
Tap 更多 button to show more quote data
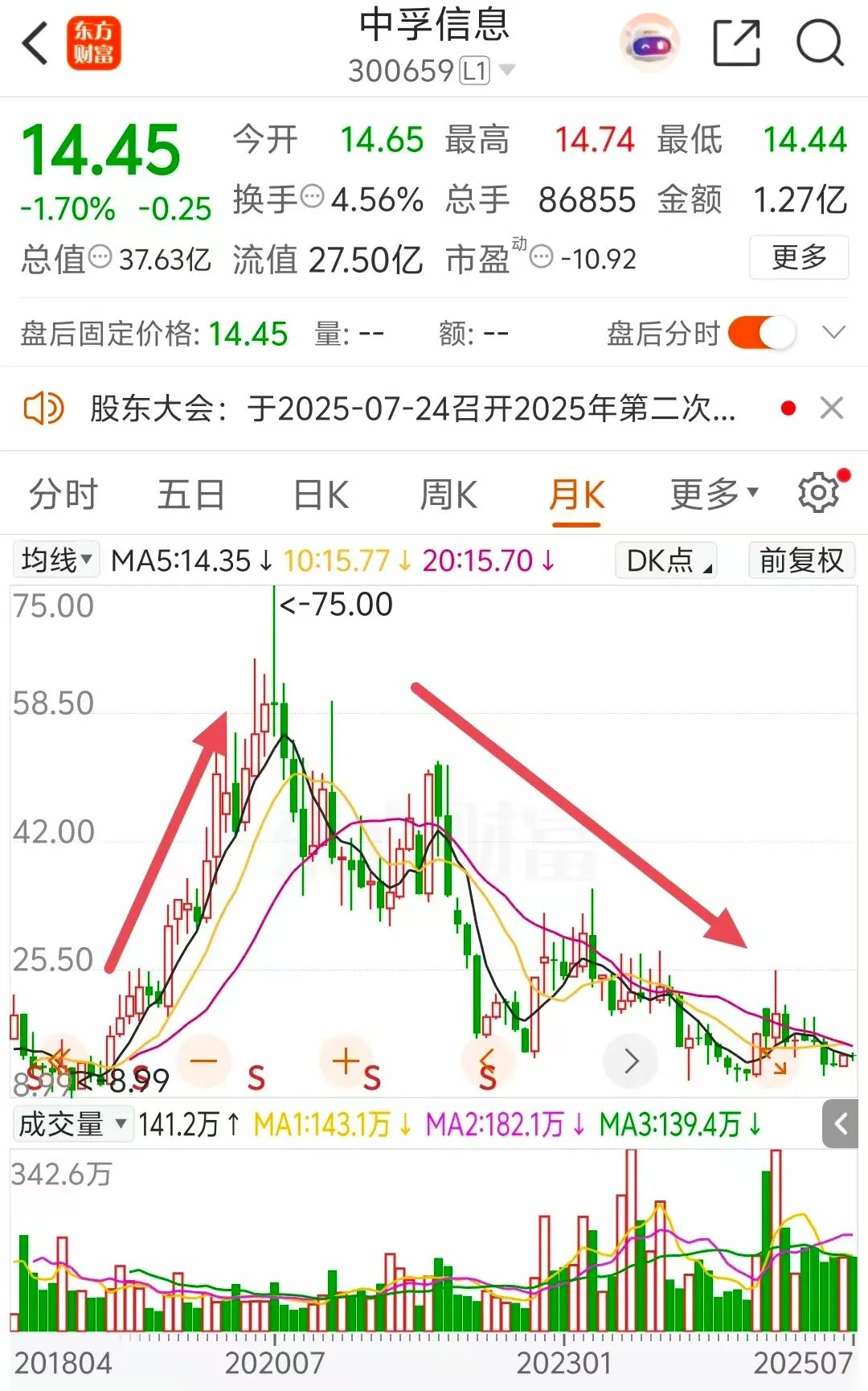pos(799,257)
